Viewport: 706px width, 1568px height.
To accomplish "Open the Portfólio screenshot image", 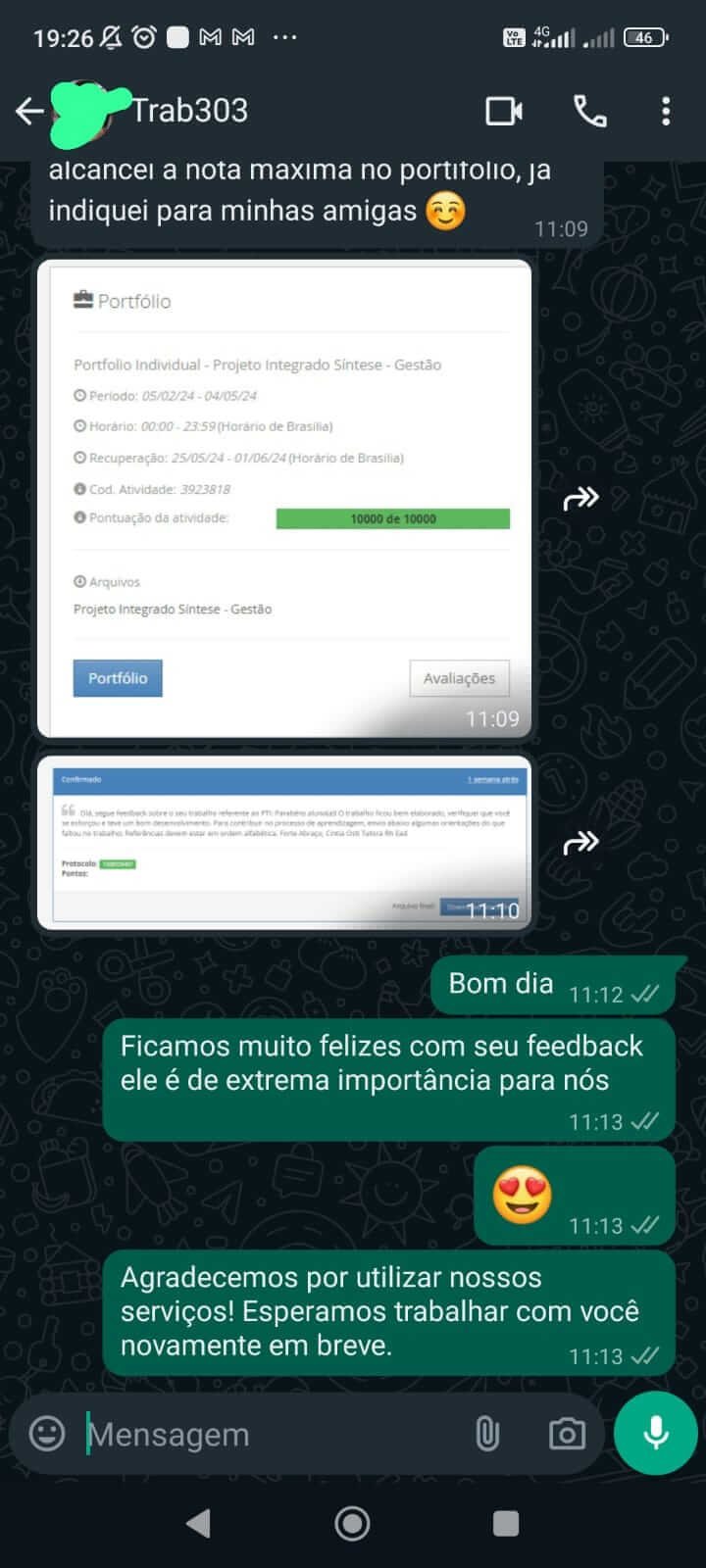I will coord(284,498).
